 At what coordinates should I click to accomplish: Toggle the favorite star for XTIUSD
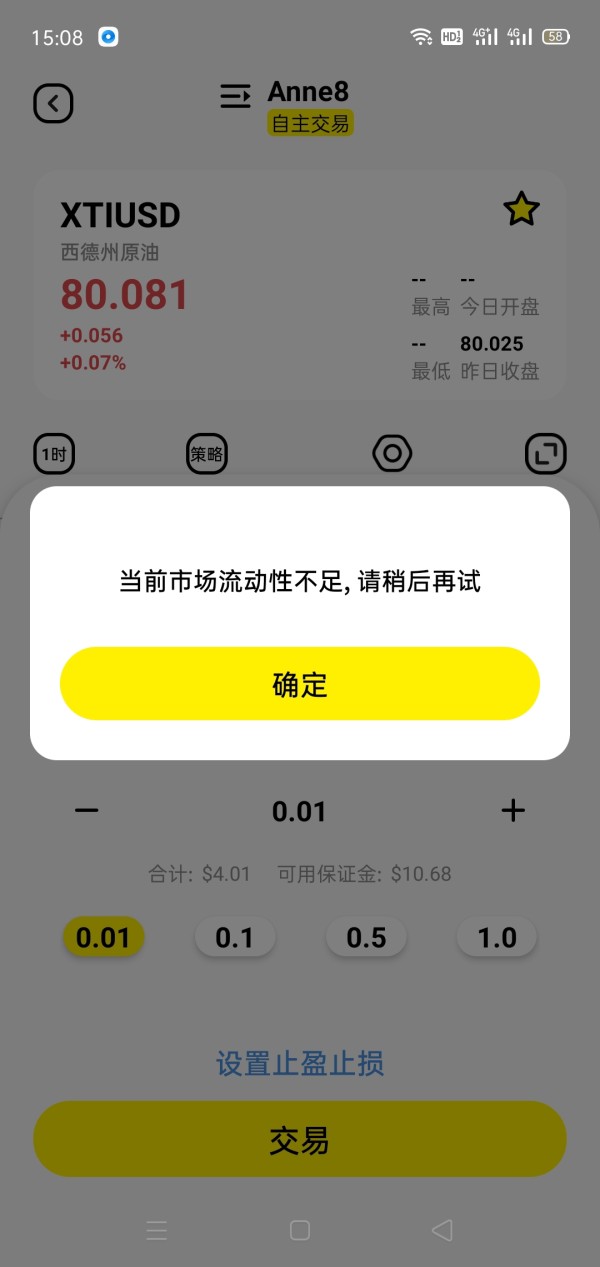[x=521, y=210]
